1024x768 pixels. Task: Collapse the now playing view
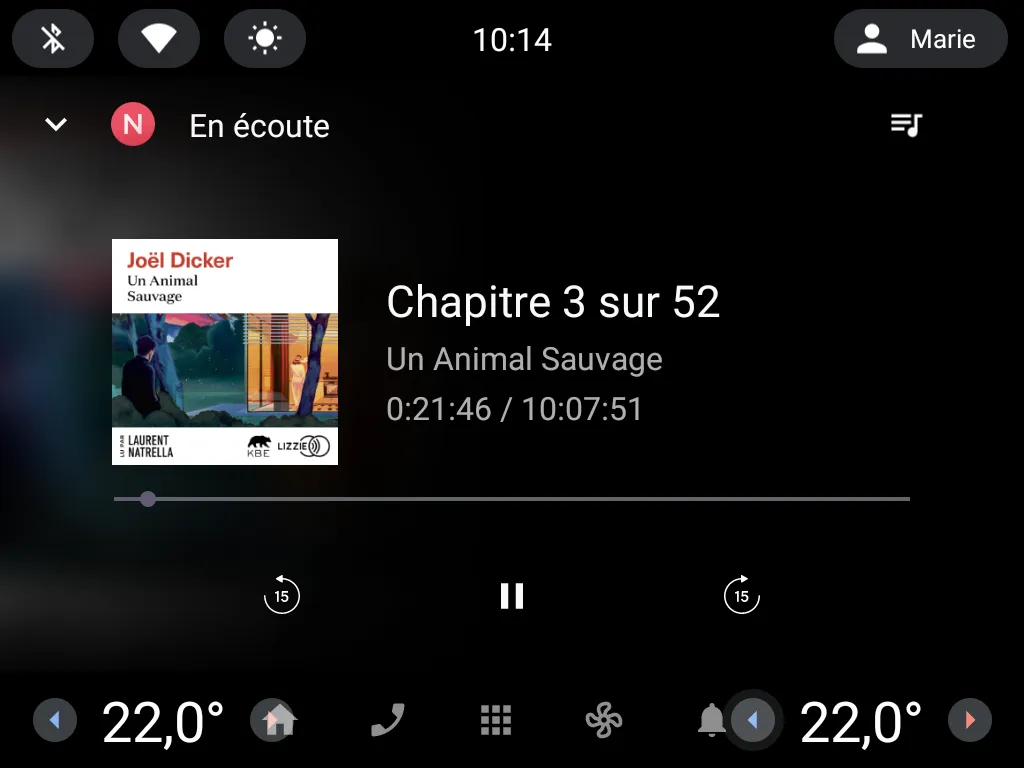[56, 125]
